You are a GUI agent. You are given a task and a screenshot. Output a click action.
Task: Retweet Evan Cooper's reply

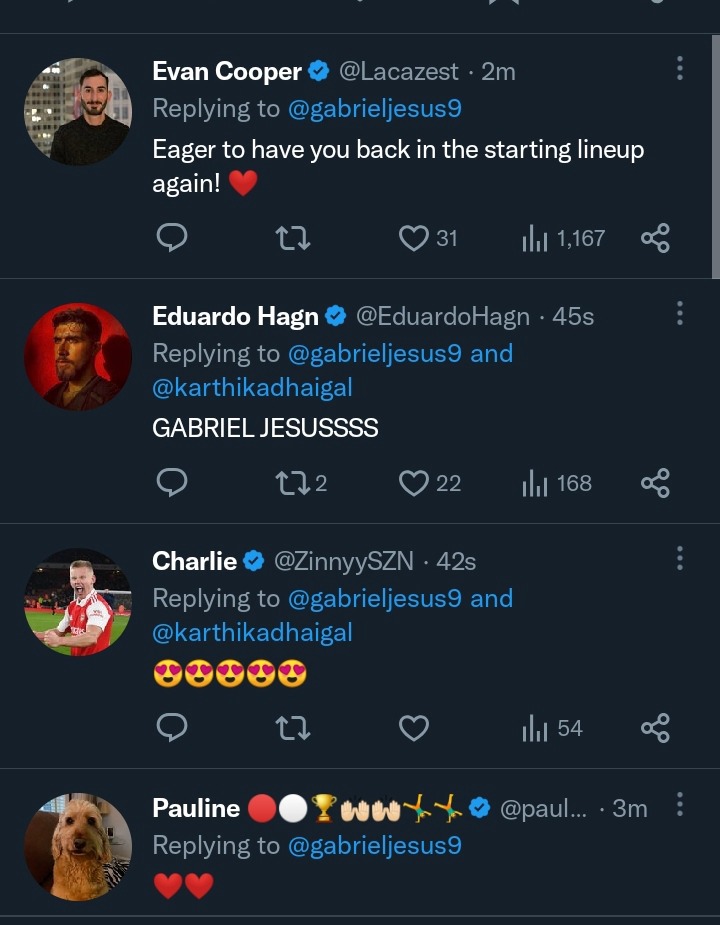click(x=292, y=238)
